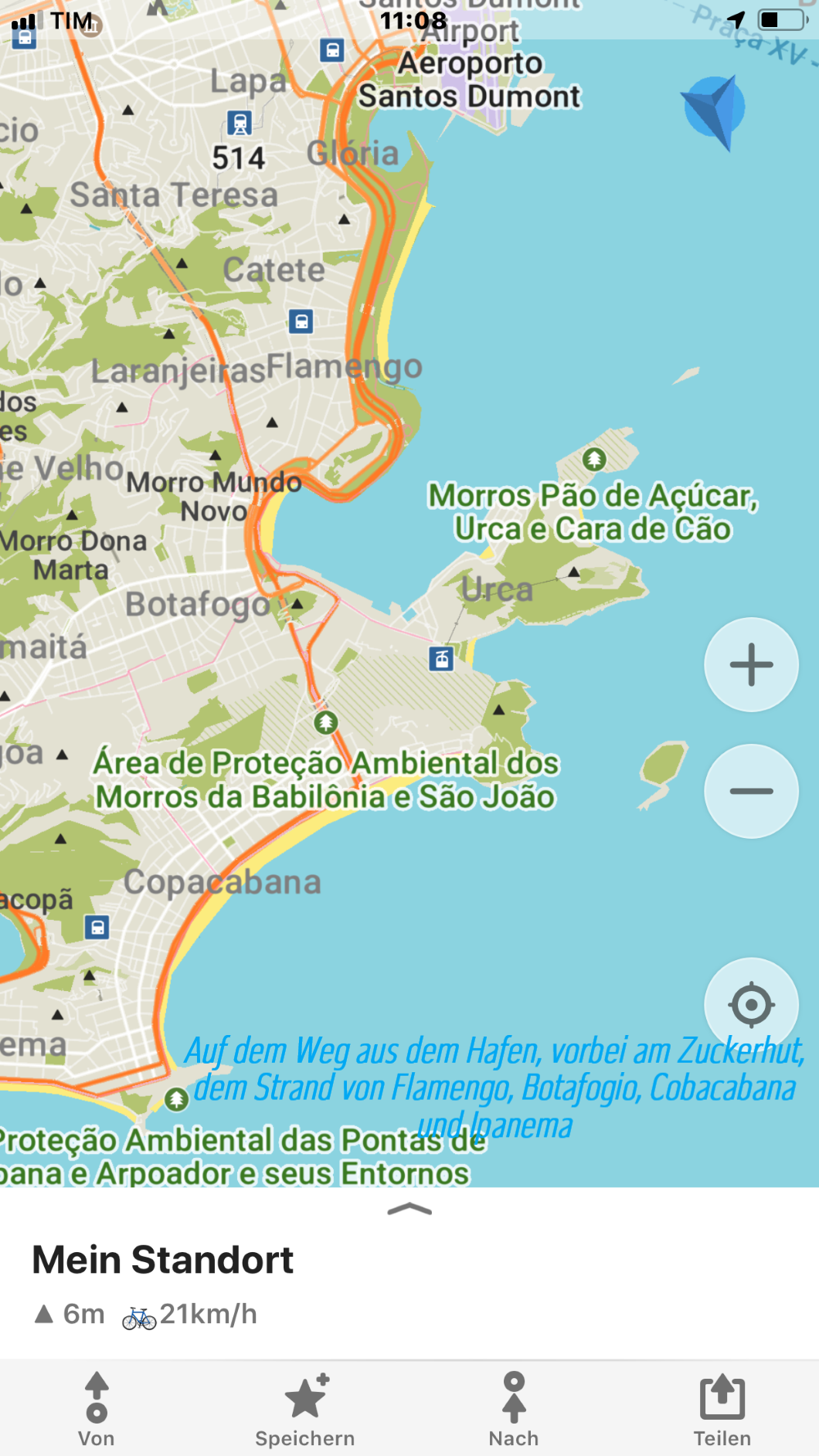
Task: Expand the Mein Standort panel chevron
Action: pyautogui.click(x=409, y=1209)
